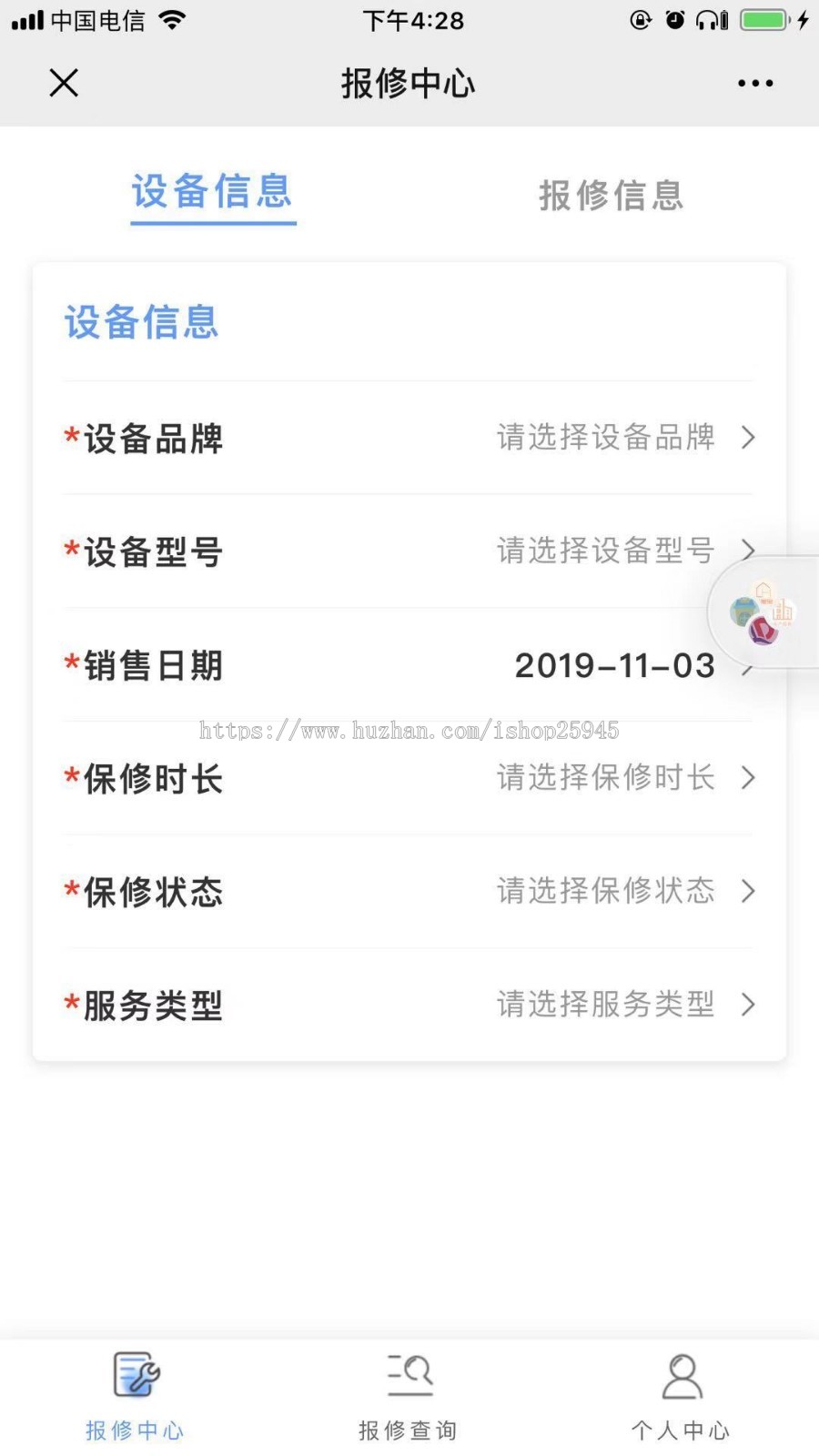Screen dimensions: 819x1456
Task: Open the 设备型号 picker via its arrow
Action: (x=748, y=551)
